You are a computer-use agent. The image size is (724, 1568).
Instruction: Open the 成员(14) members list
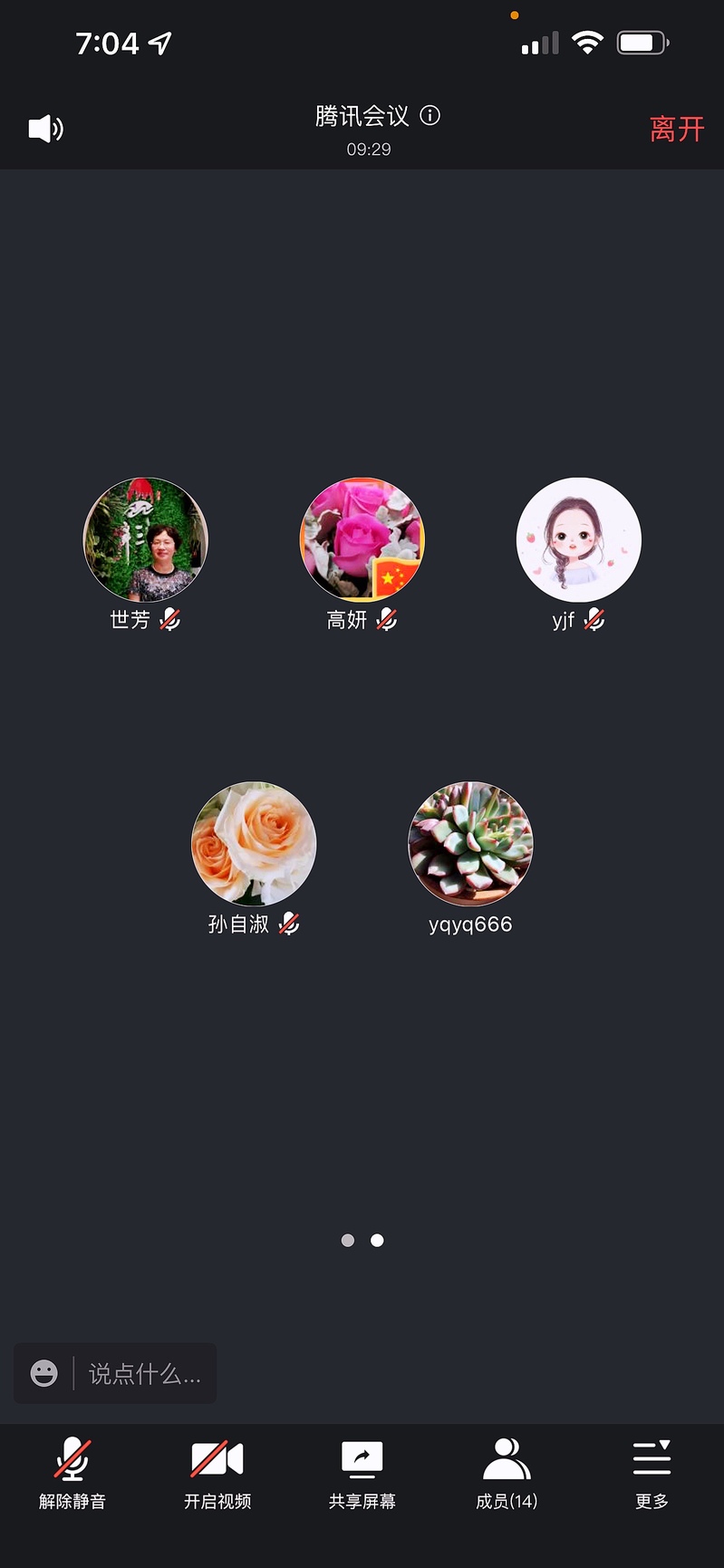pos(507,1473)
